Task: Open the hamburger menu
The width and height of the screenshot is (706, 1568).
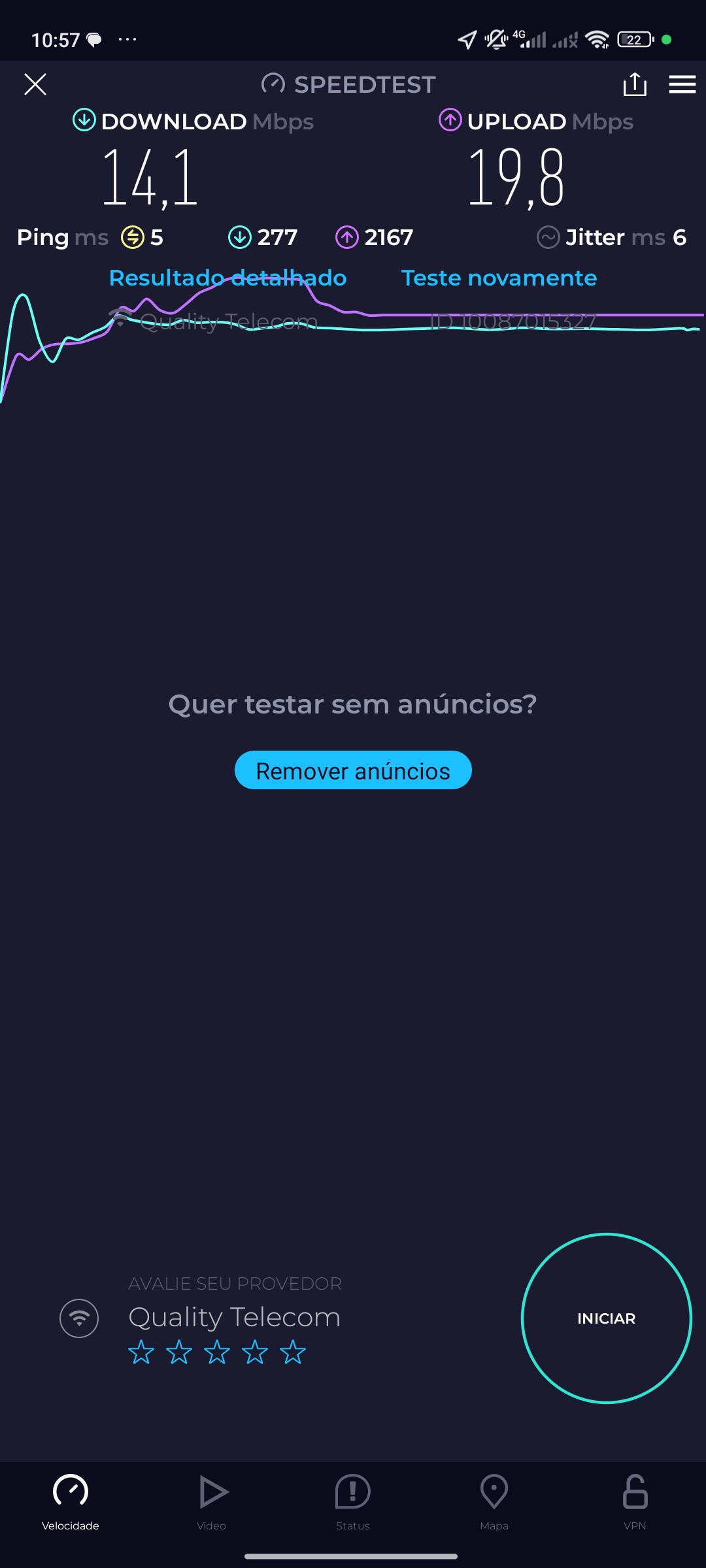Action: point(682,84)
